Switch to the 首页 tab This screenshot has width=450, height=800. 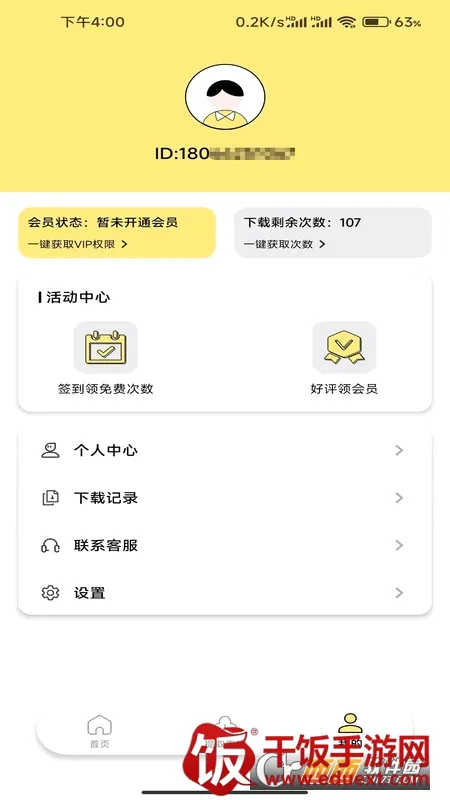click(99, 732)
